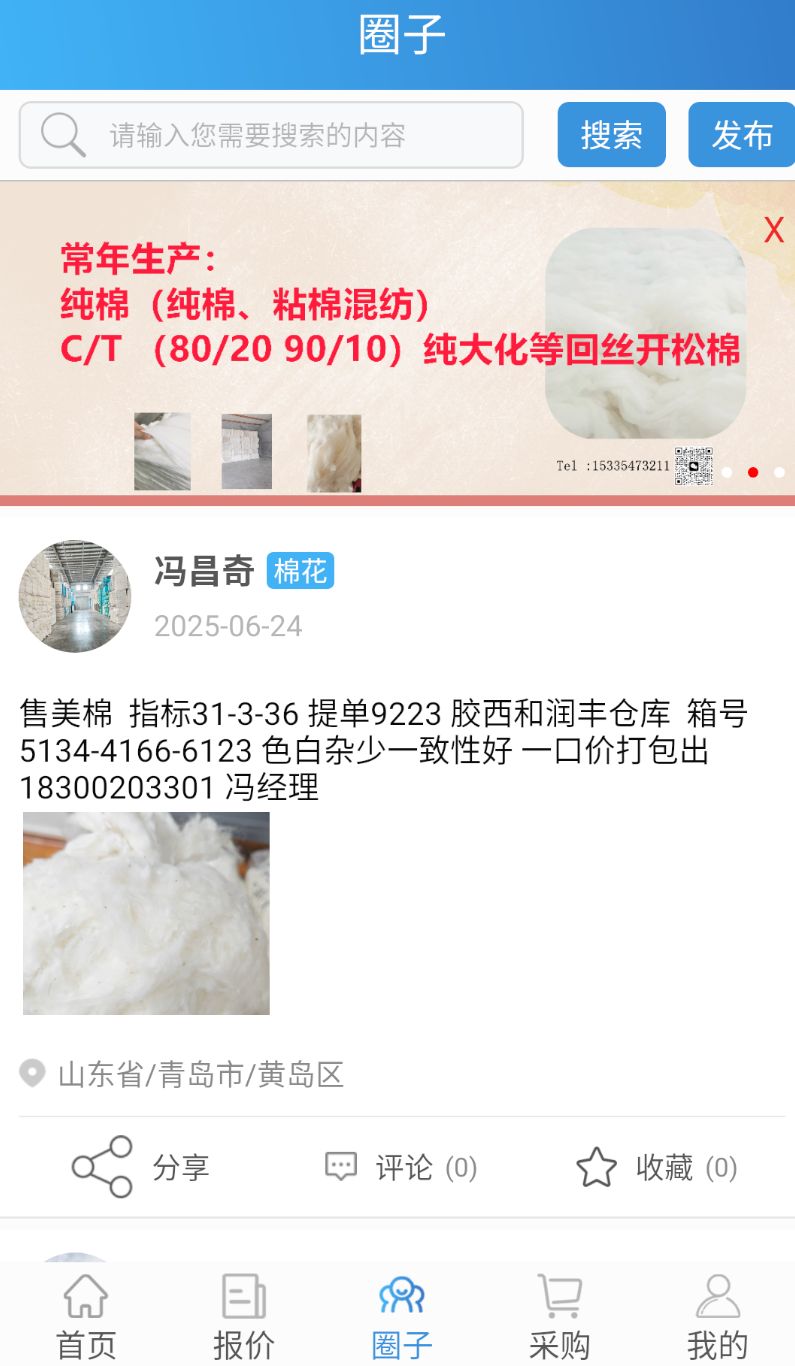Viewport: 795px width, 1366px height.
Task: Select the 圈子 tab
Action: pos(401,1317)
